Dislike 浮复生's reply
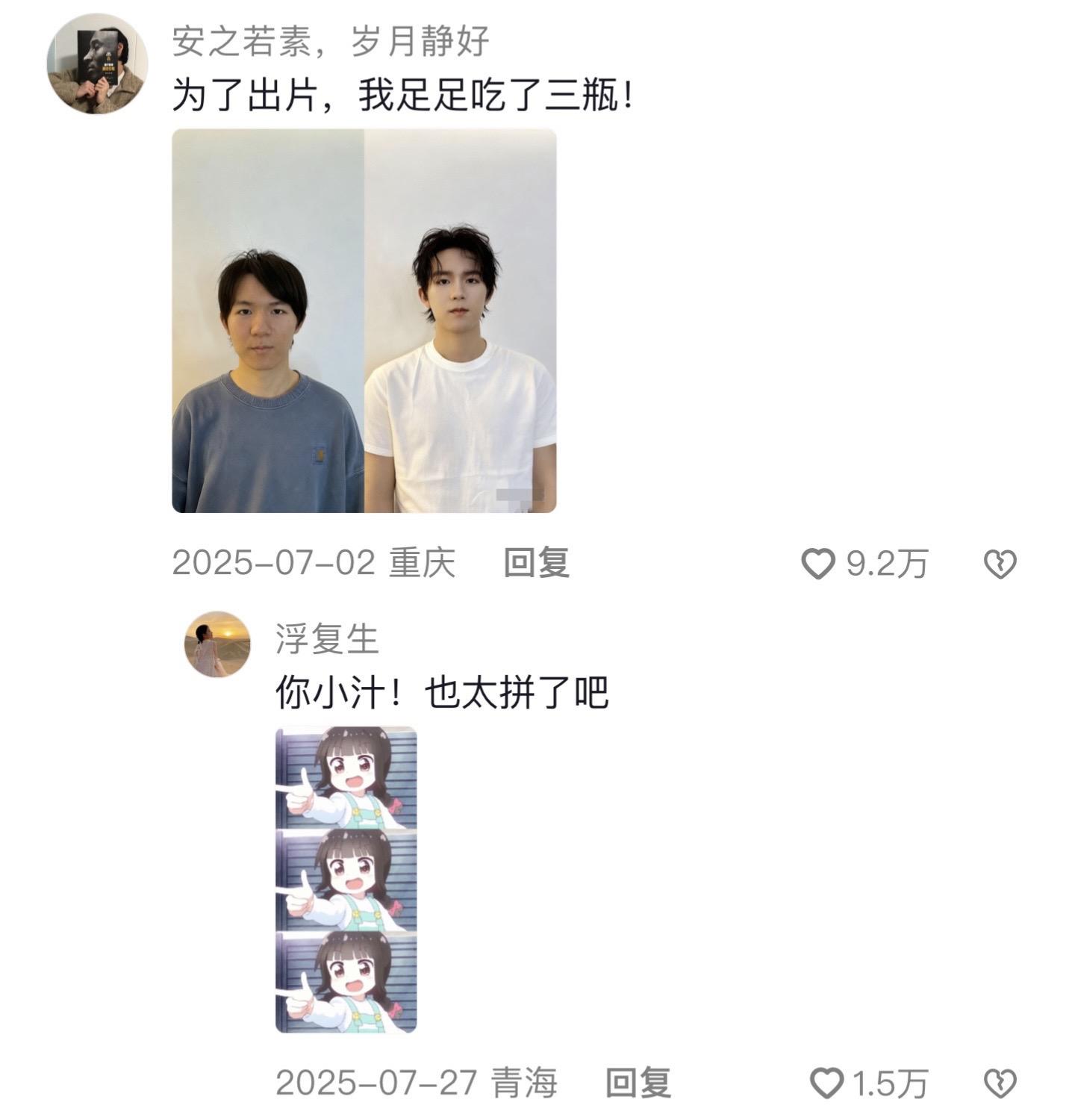The width and height of the screenshot is (1075, 1120). tap(1000, 1083)
